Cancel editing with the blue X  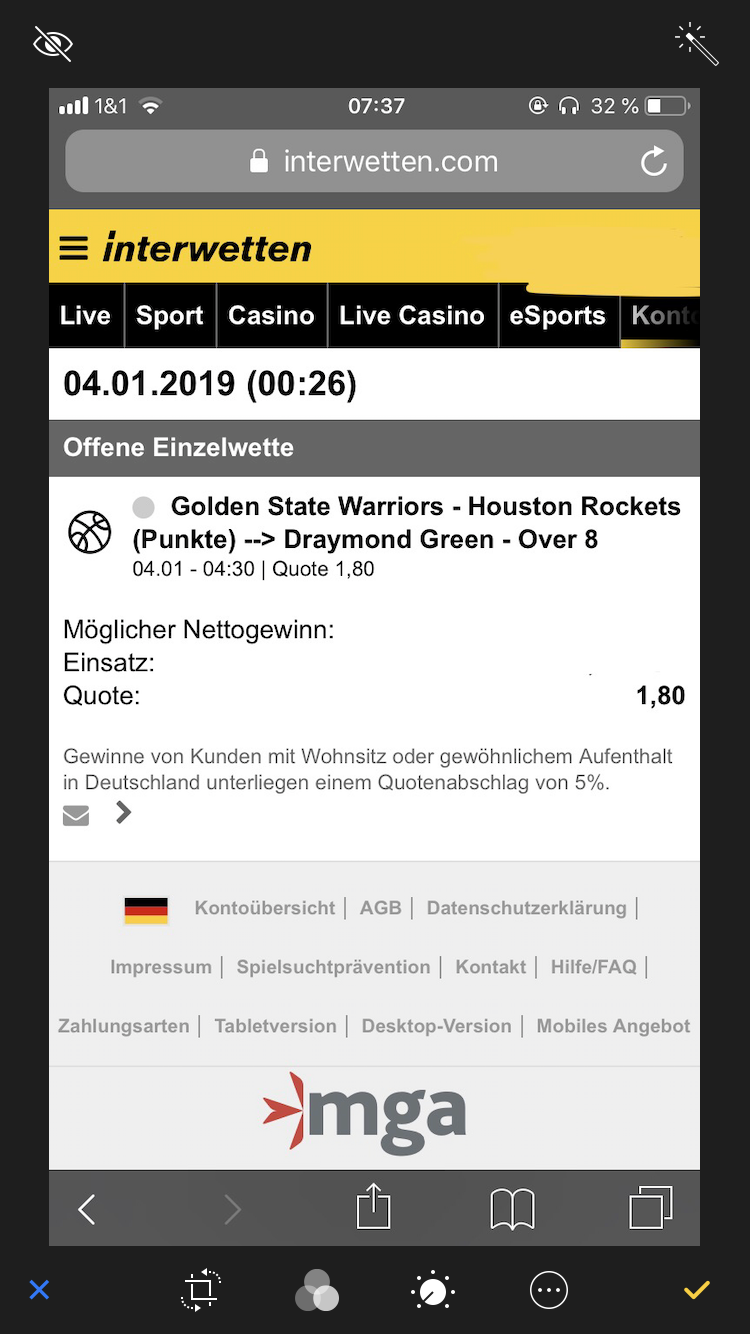coord(39,1290)
